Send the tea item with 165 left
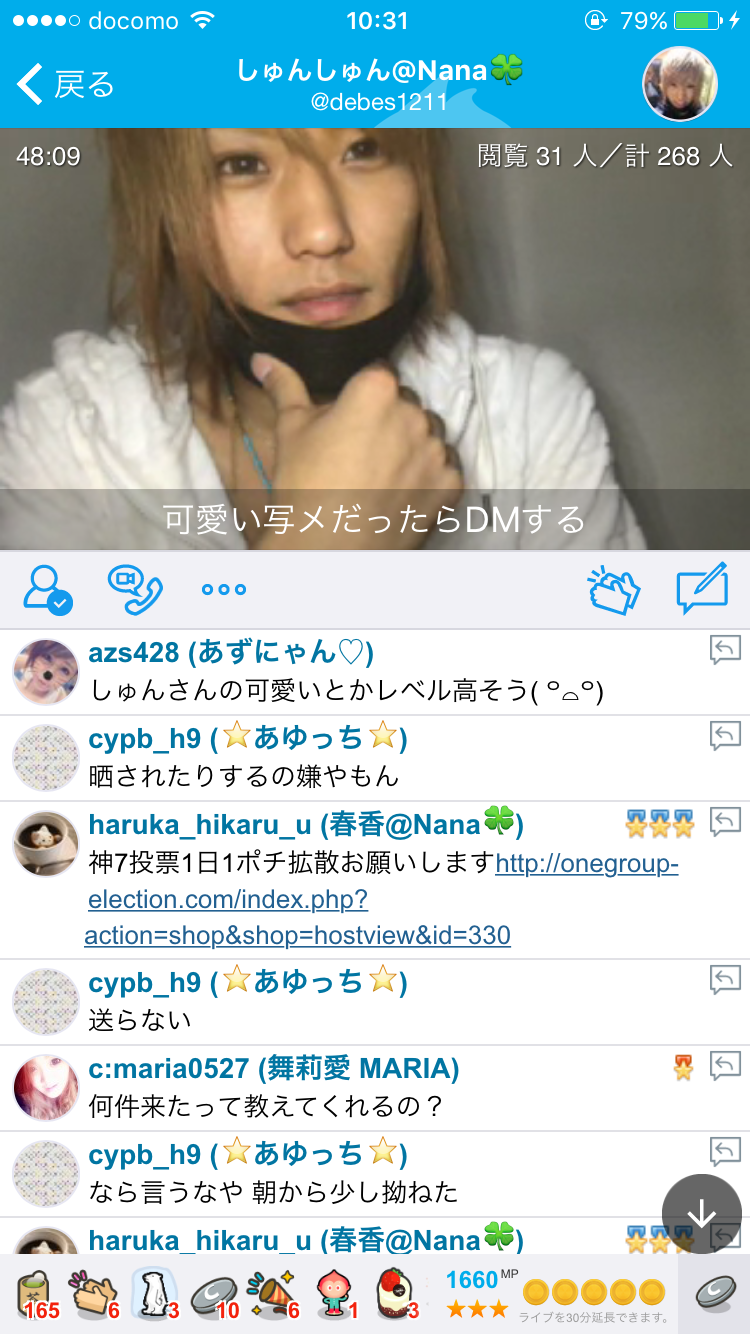750x1334 pixels. tap(38, 1294)
